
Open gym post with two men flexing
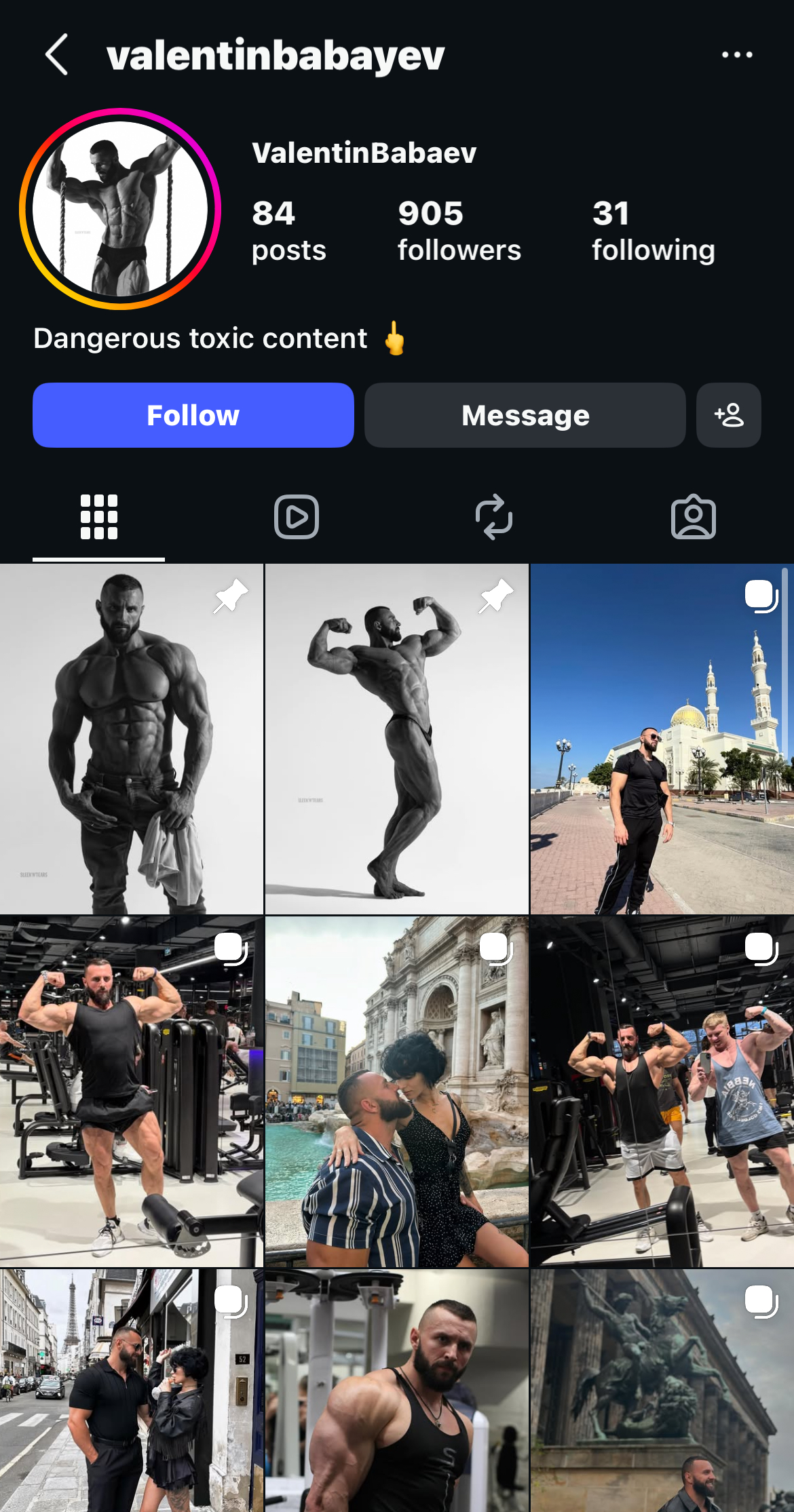pyautogui.click(x=662, y=1091)
